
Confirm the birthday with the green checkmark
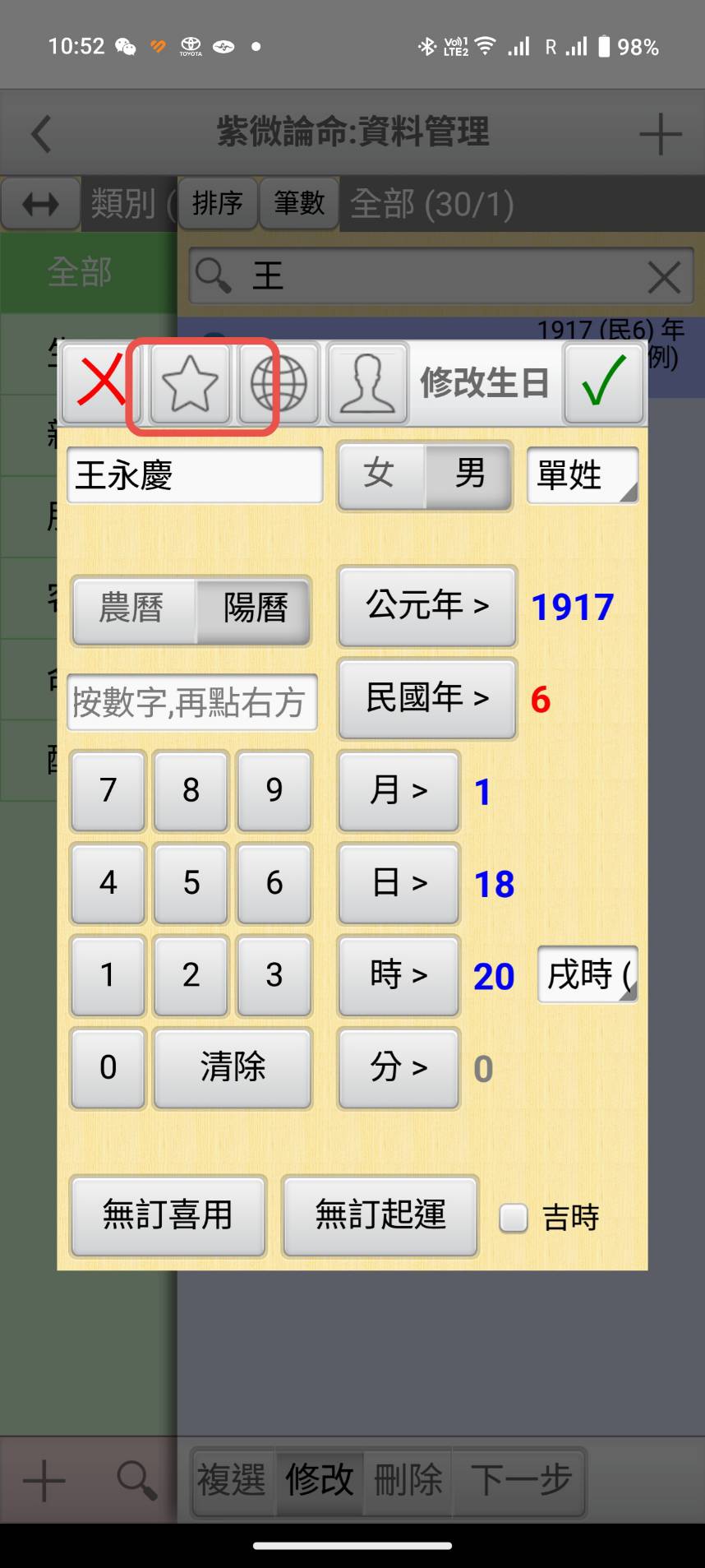(x=603, y=382)
